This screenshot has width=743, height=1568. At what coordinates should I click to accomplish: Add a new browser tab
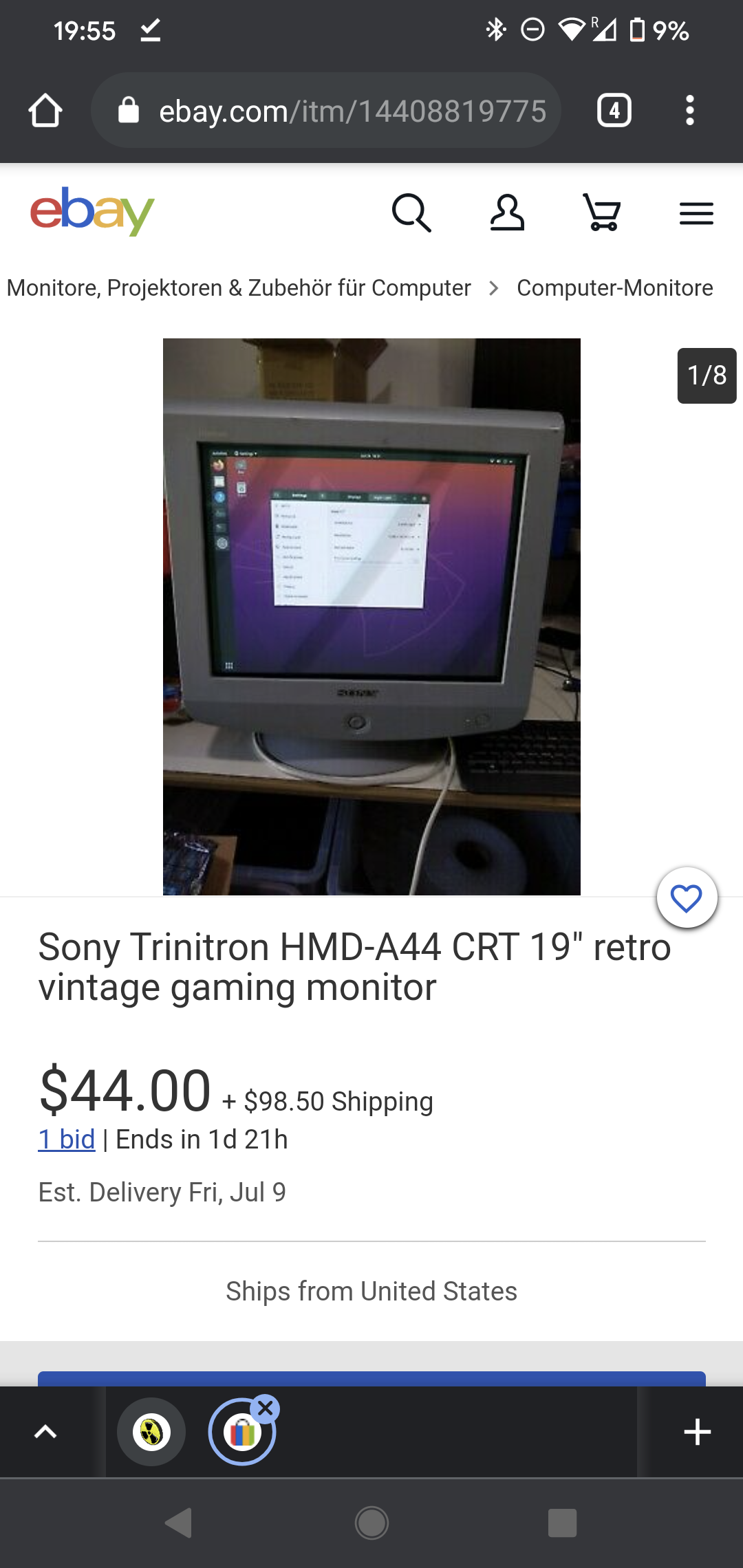697,1432
